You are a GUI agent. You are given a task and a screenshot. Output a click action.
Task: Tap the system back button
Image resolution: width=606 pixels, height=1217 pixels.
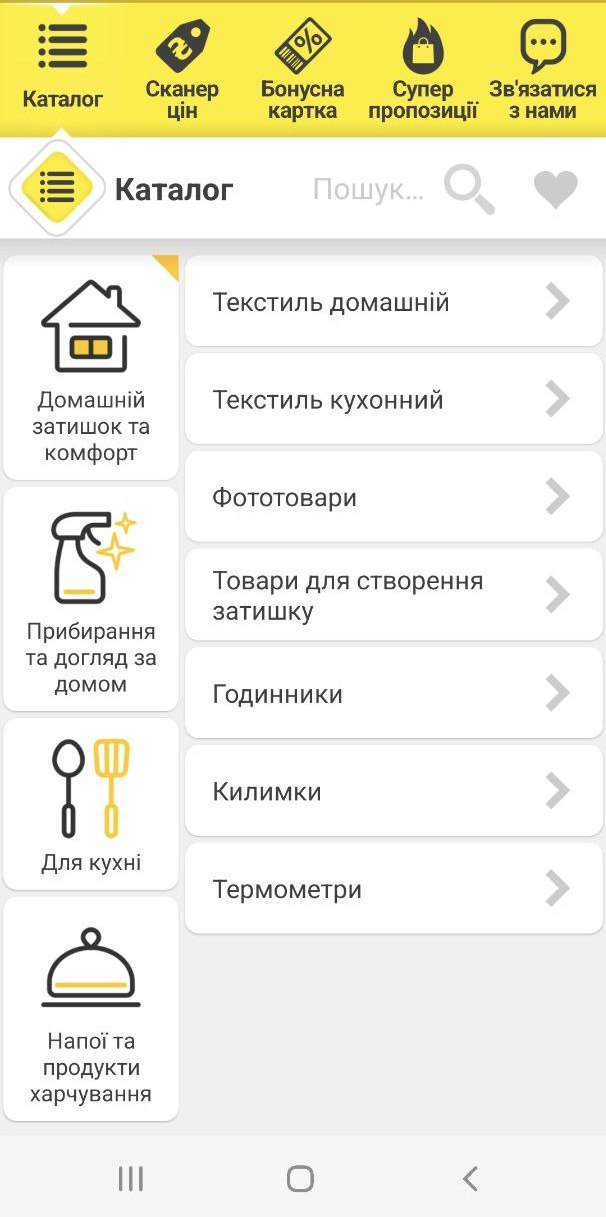(470, 1178)
